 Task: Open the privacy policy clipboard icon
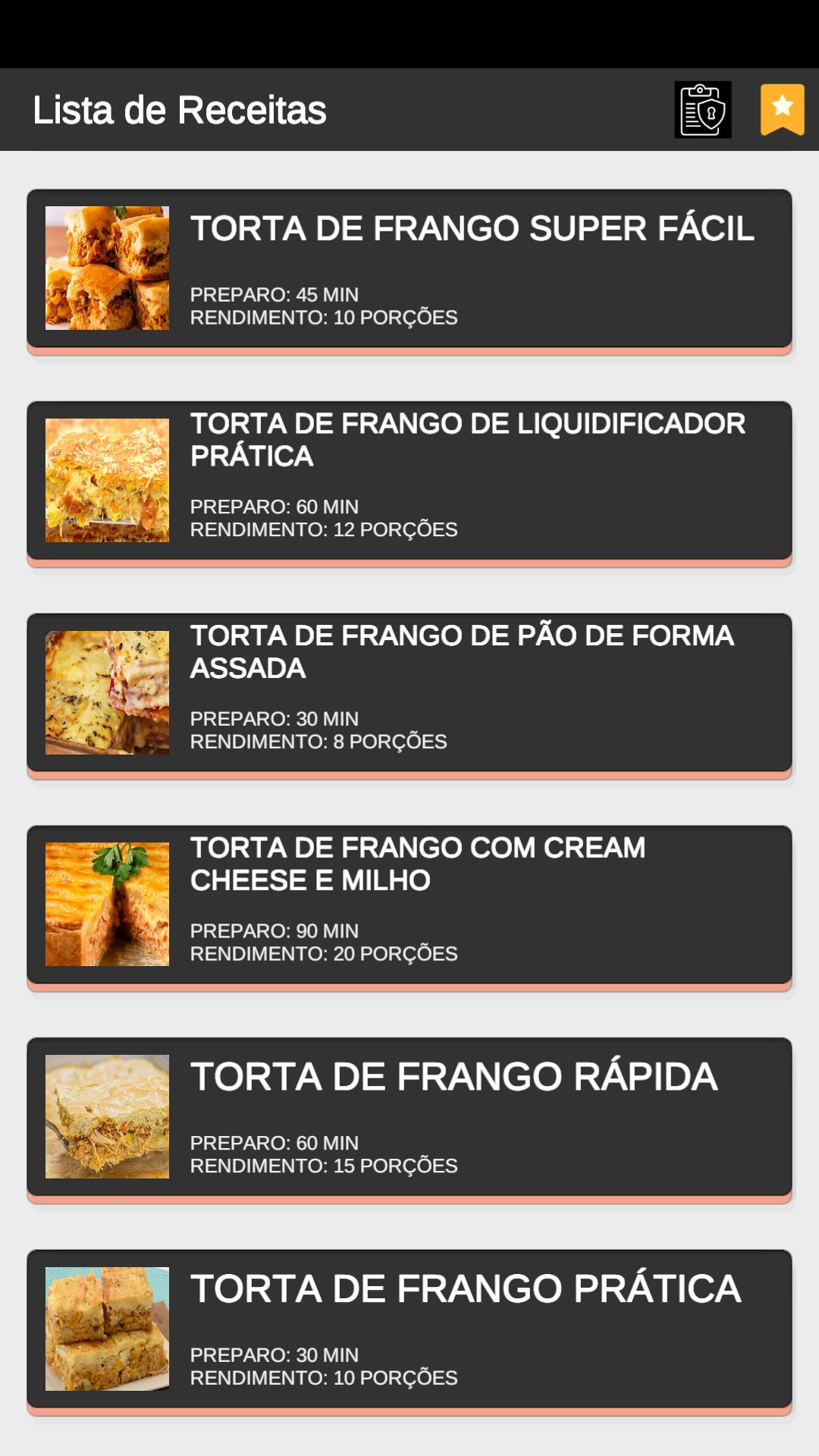pos(702,110)
